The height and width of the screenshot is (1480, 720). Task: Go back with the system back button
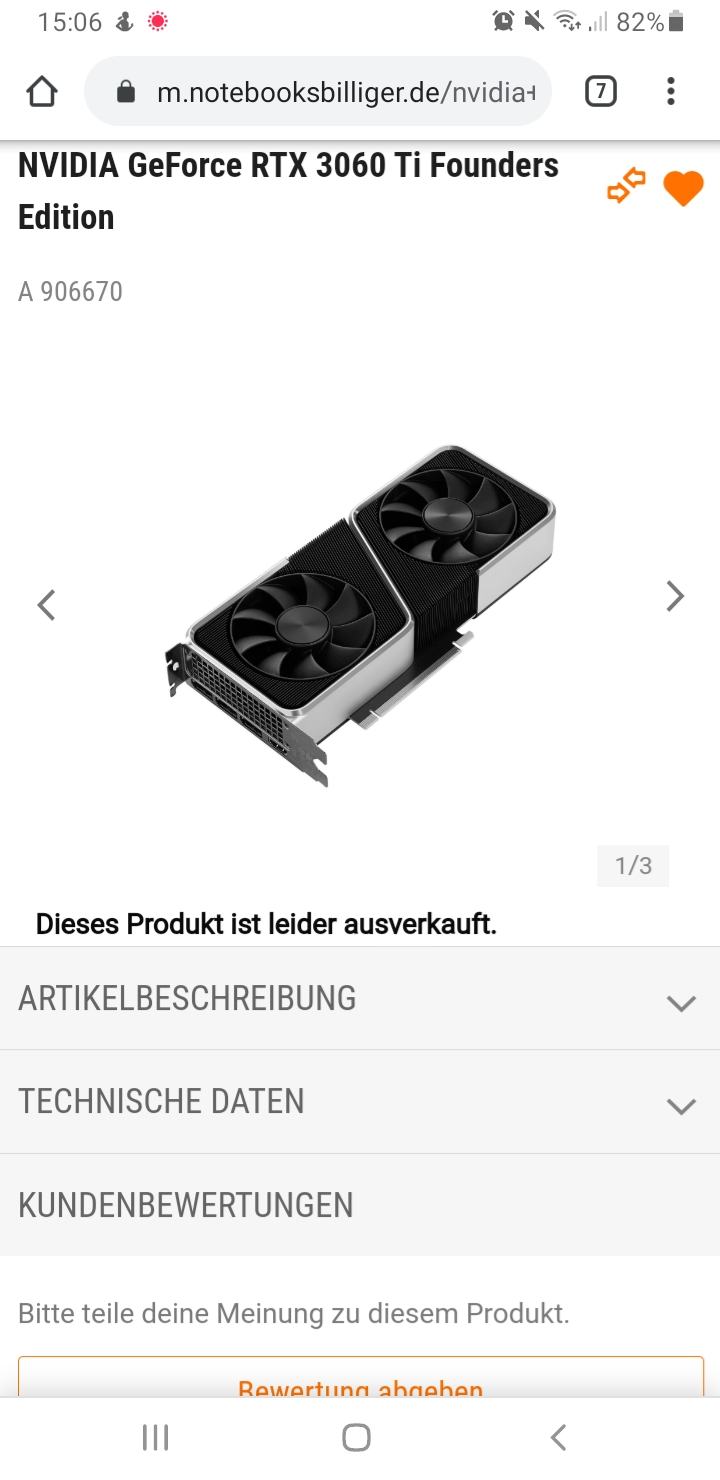coord(559,1438)
